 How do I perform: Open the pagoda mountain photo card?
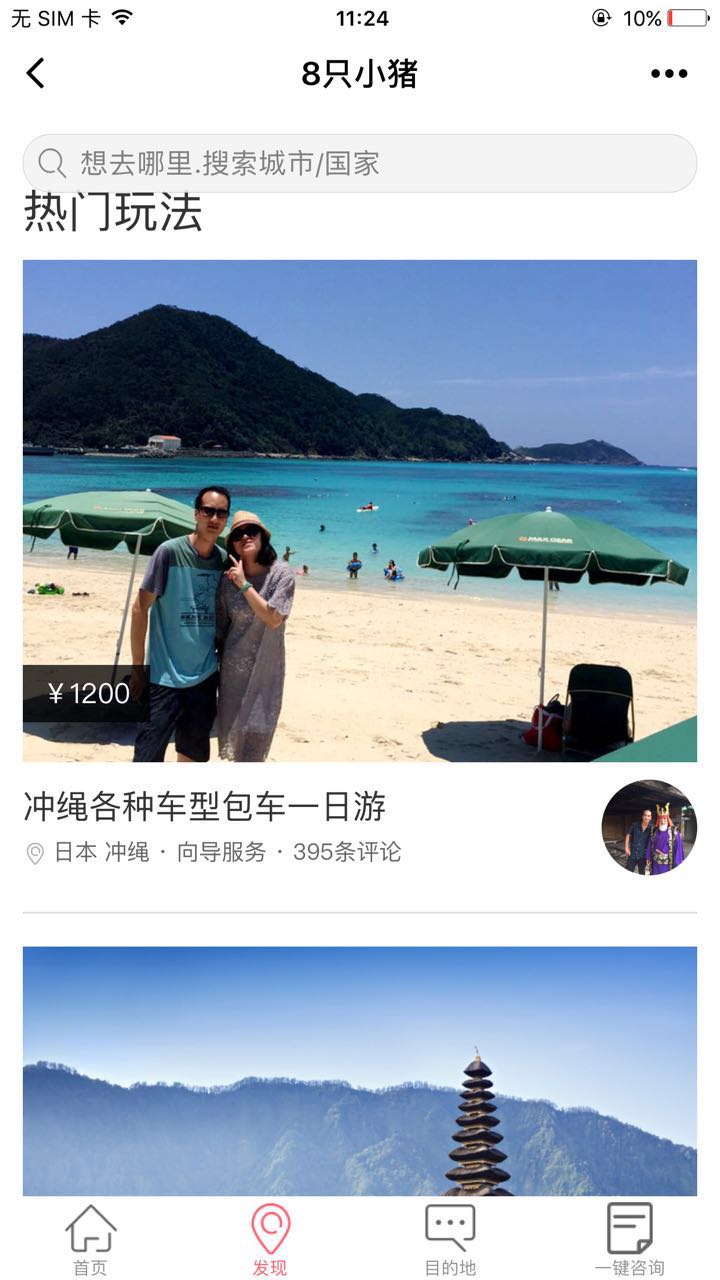pos(360,1070)
